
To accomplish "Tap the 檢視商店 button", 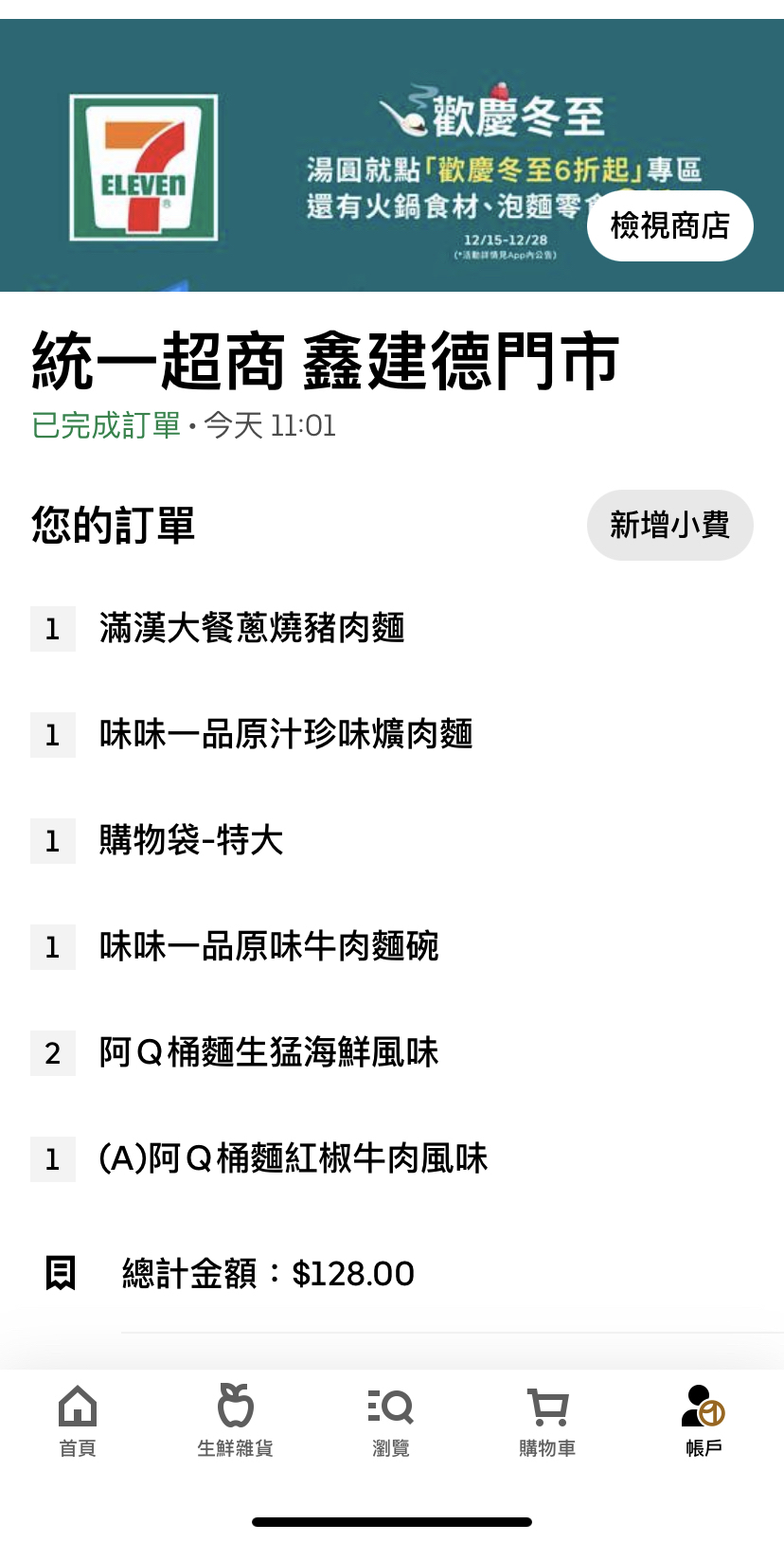I will click(669, 226).
